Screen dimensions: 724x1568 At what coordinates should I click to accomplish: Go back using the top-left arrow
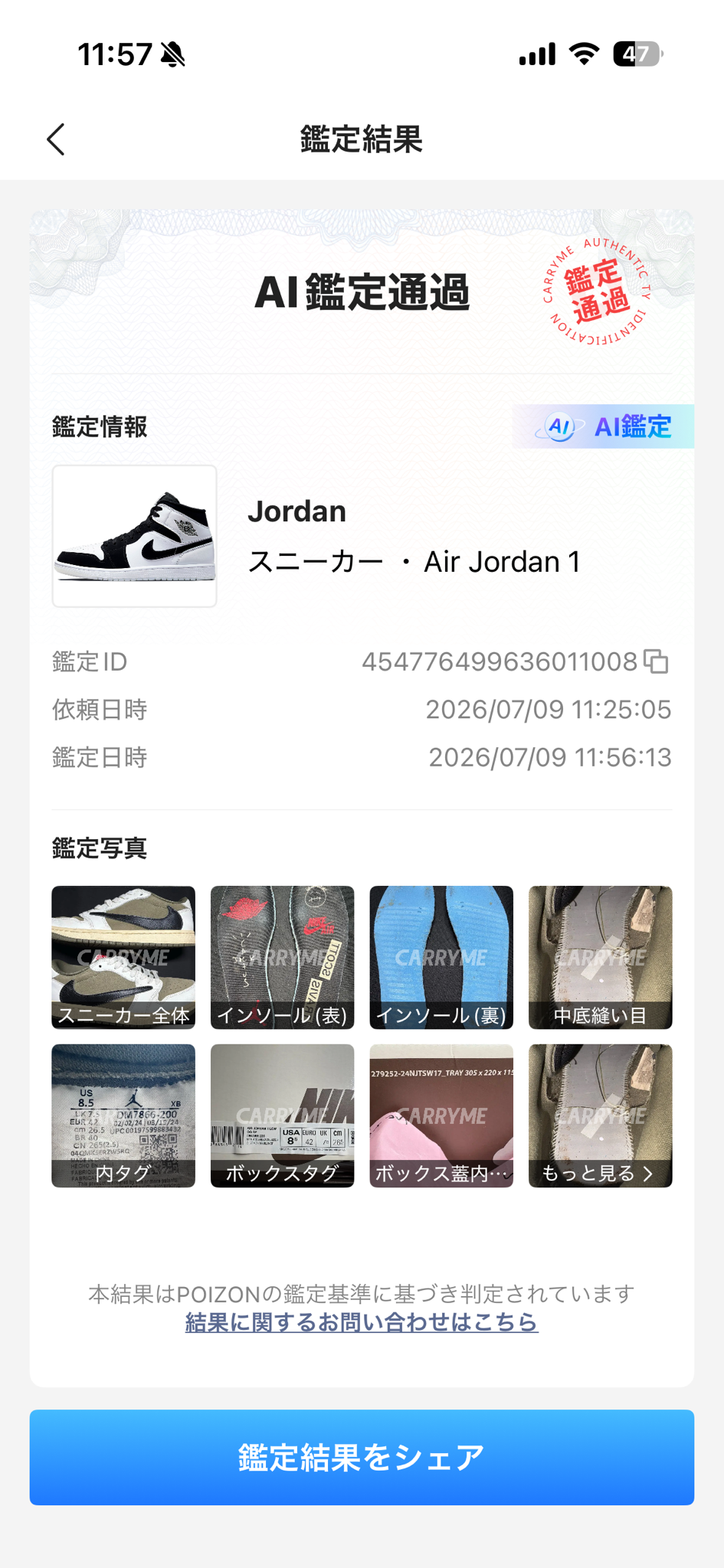point(56,139)
